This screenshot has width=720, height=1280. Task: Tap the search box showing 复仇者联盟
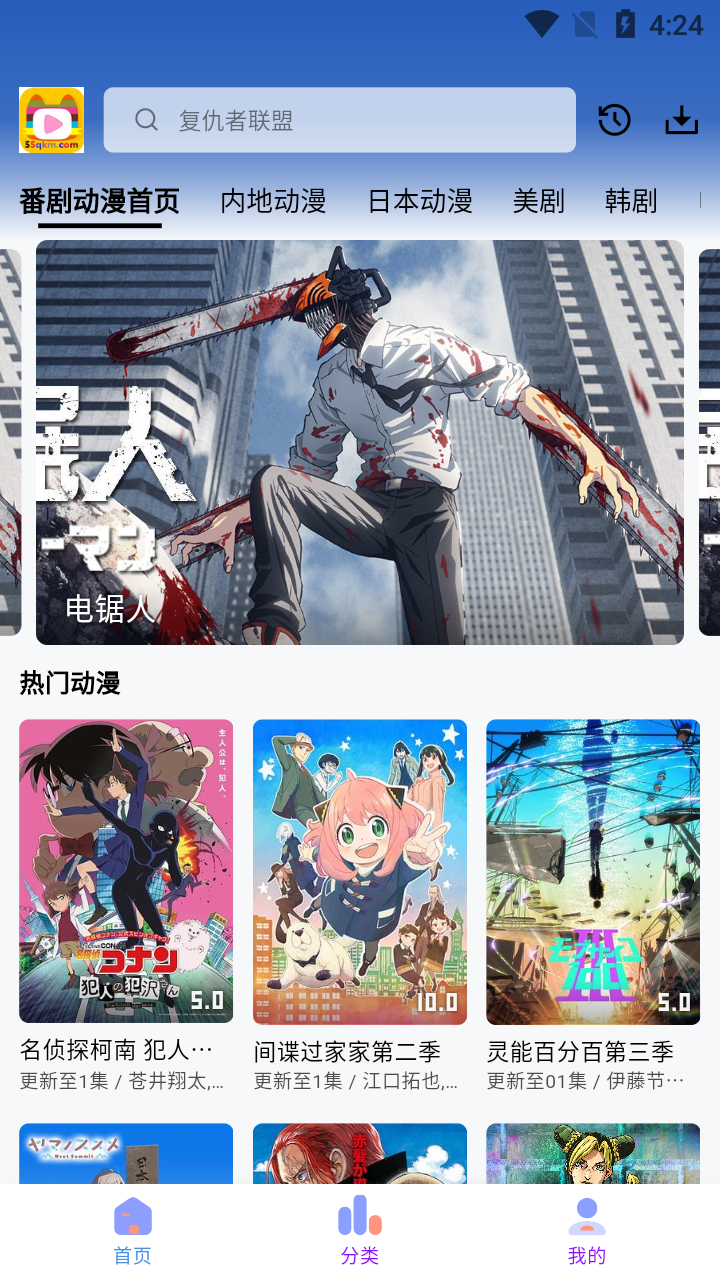(x=340, y=120)
